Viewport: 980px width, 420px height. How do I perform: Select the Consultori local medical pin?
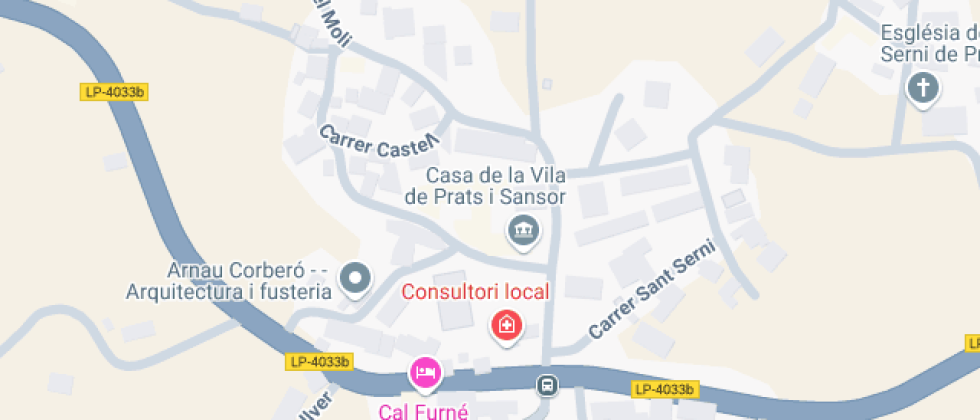[507, 325]
